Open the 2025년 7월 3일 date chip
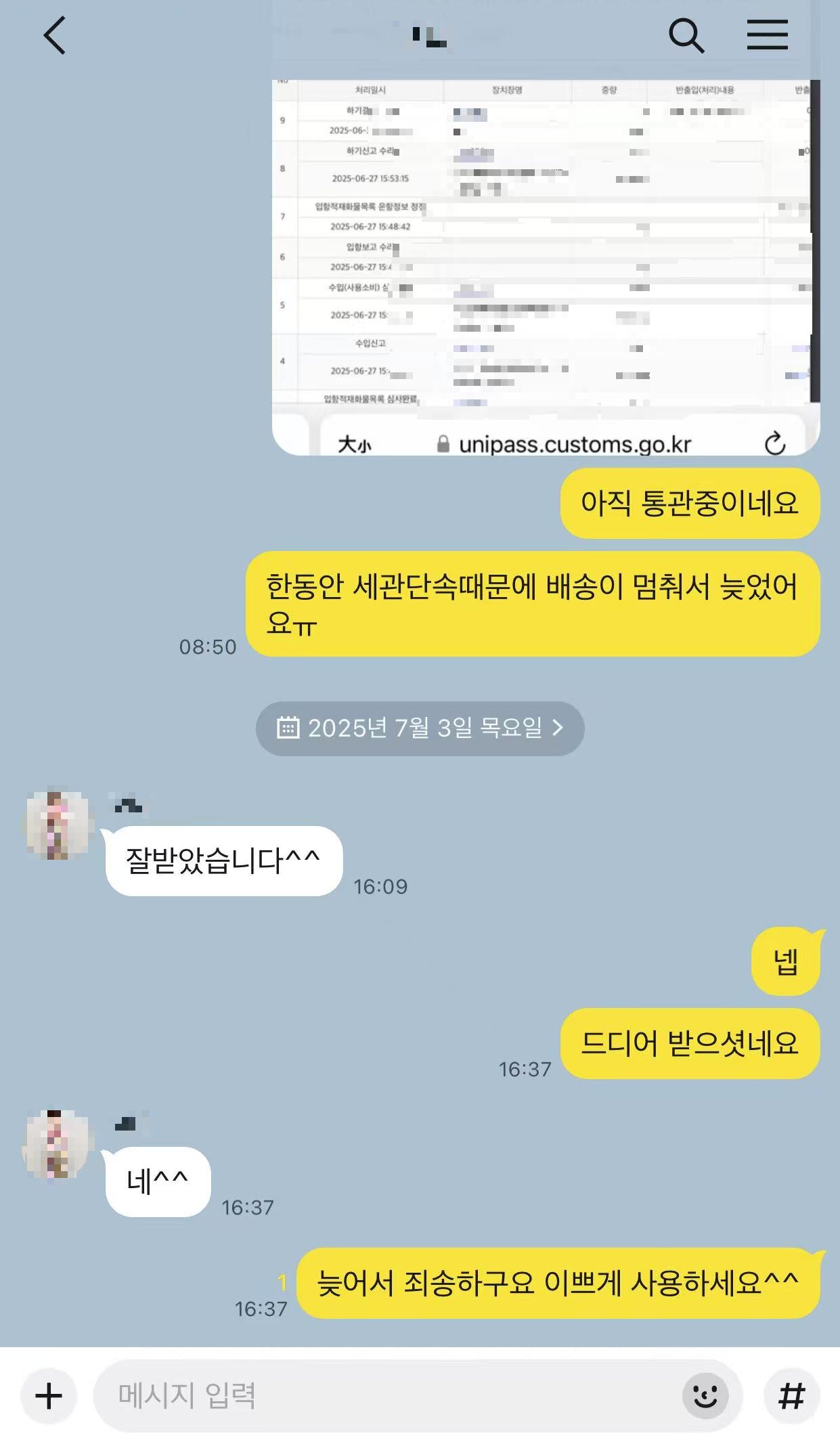 [420, 728]
